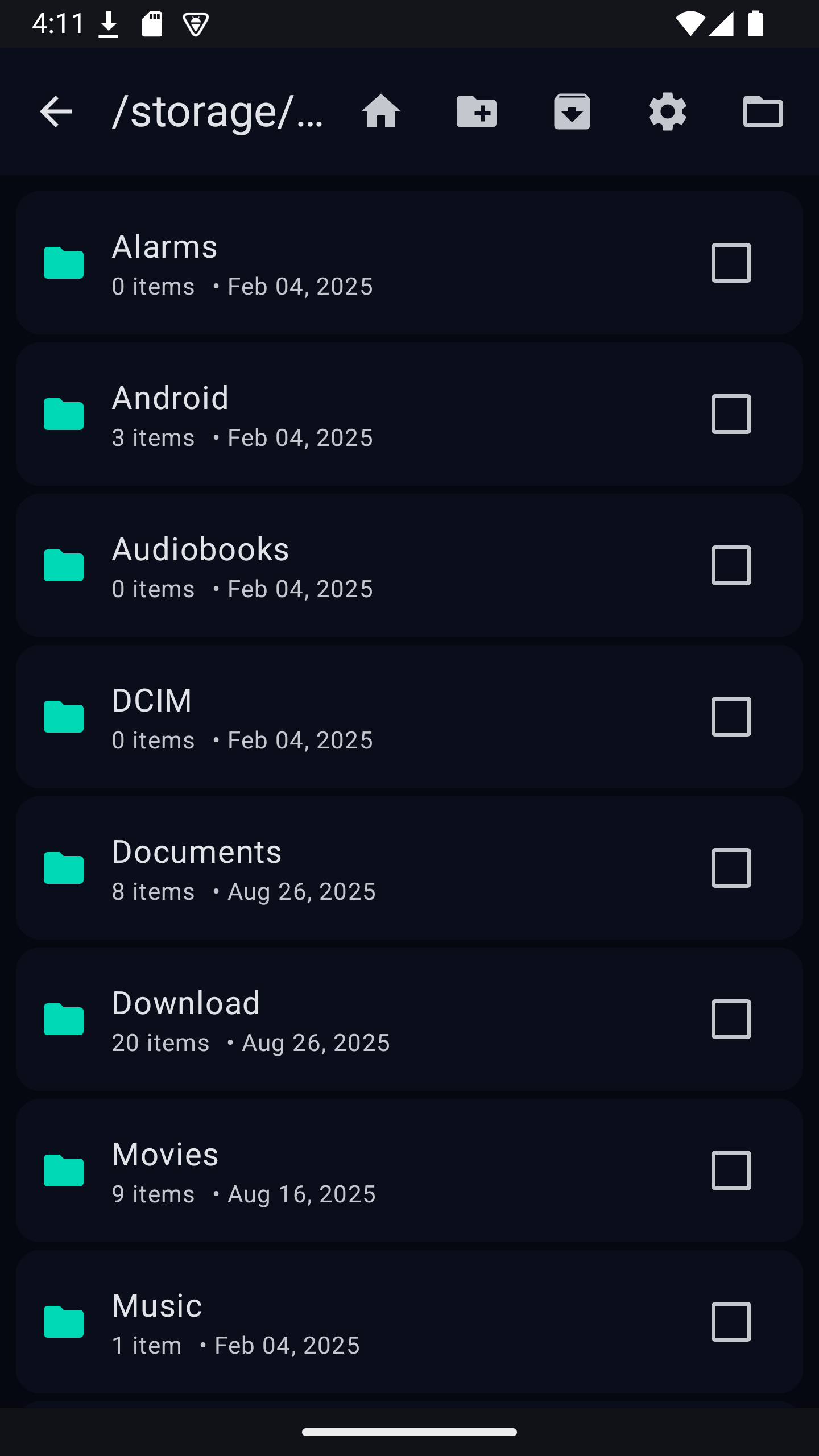Tap the folder outline icon
The height and width of the screenshot is (1456, 819).
pyautogui.click(x=763, y=111)
